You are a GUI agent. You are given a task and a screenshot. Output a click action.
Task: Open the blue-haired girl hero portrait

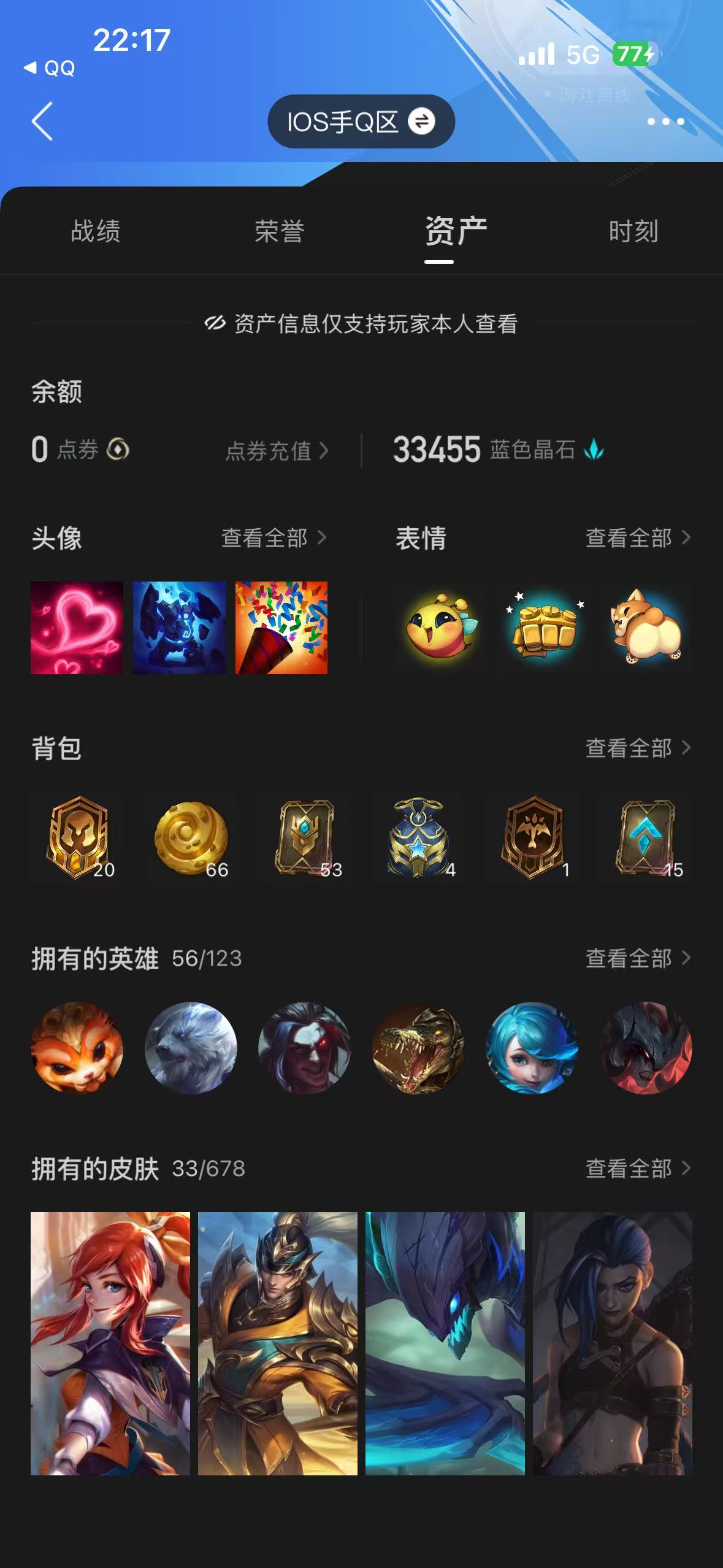(x=532, y=1048)
